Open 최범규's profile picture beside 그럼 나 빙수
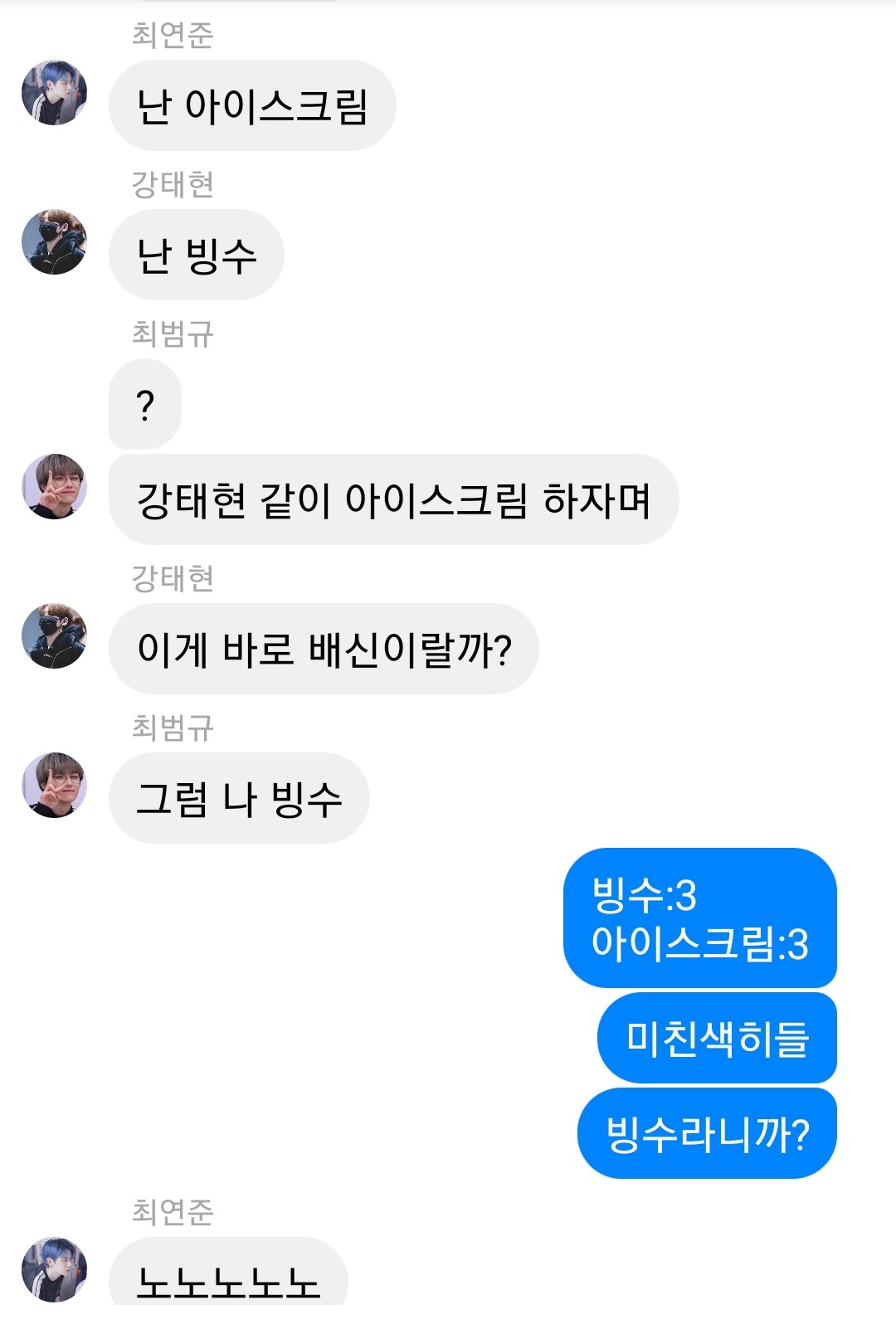896x1329 pixels. [x=54, y=785]
